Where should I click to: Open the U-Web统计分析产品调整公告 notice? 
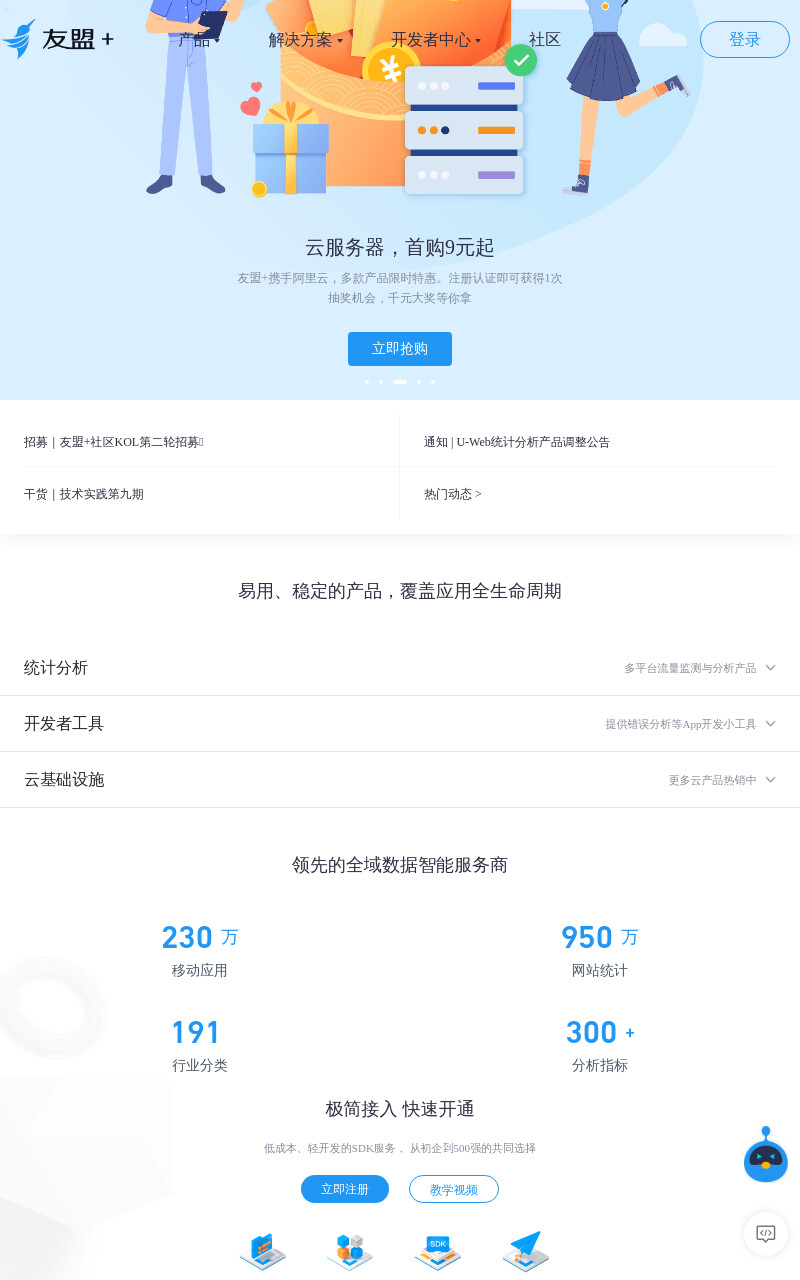click(517, 442)
